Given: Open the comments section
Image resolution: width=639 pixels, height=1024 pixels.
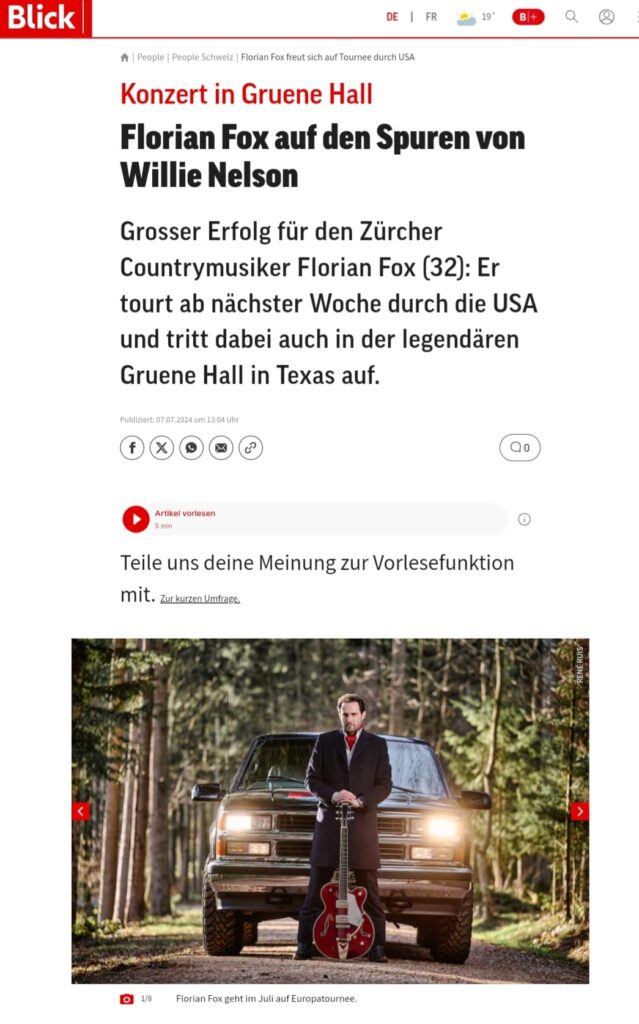Looking at the screenshot, I should (520, 448).
